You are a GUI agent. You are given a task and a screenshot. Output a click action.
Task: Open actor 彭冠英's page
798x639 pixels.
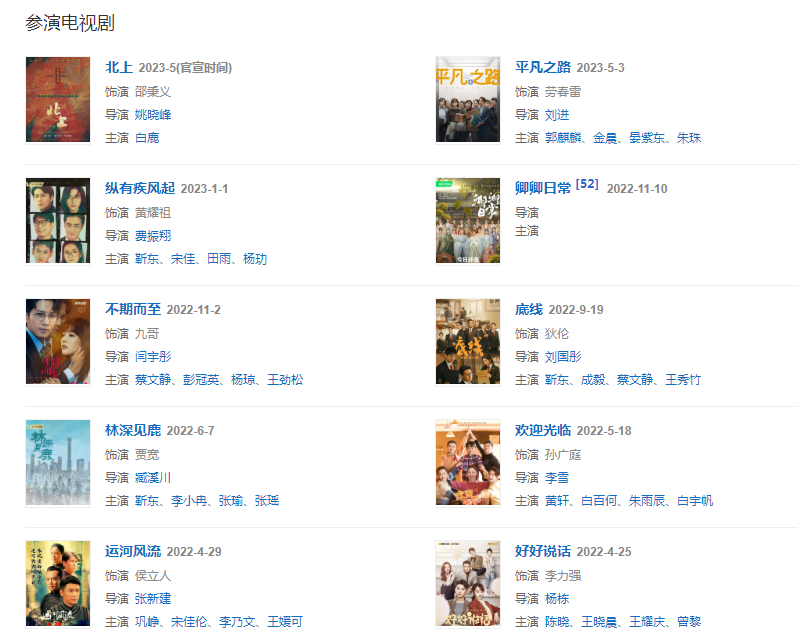201,379
